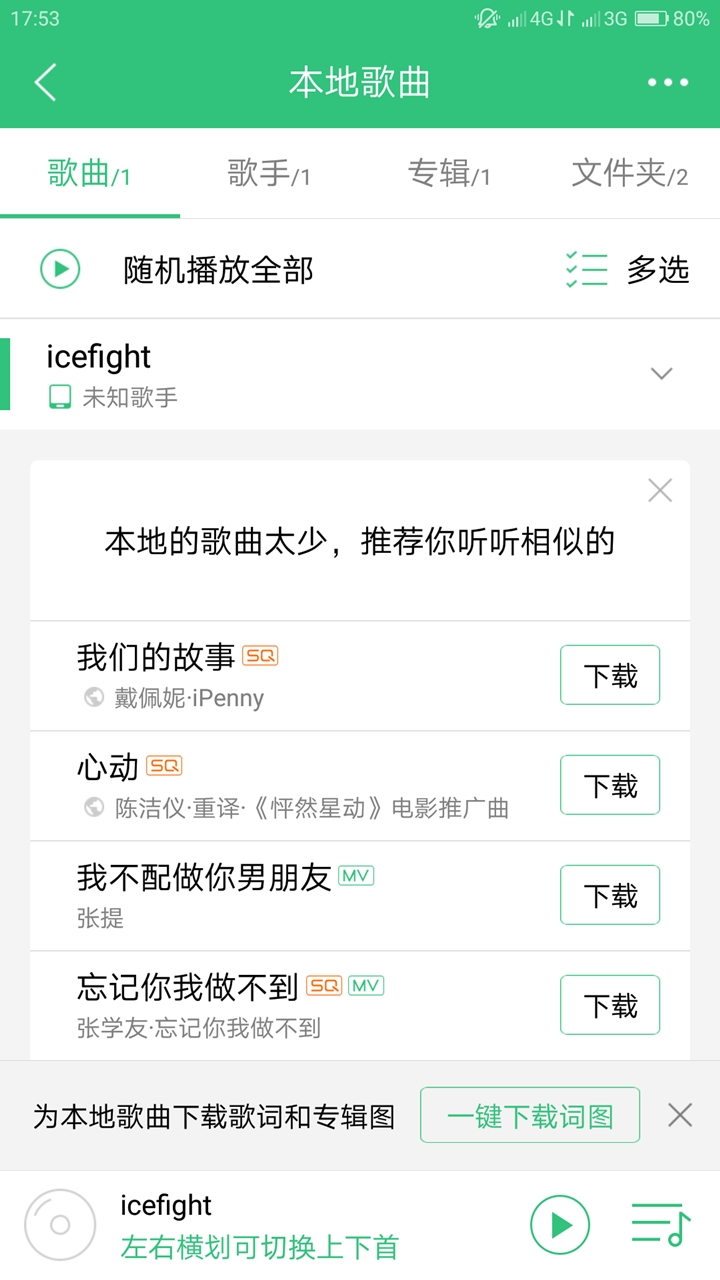Open the three-dot overflow menu
Viewport: 720px width, 1280px height.
[x=667, y=82]
